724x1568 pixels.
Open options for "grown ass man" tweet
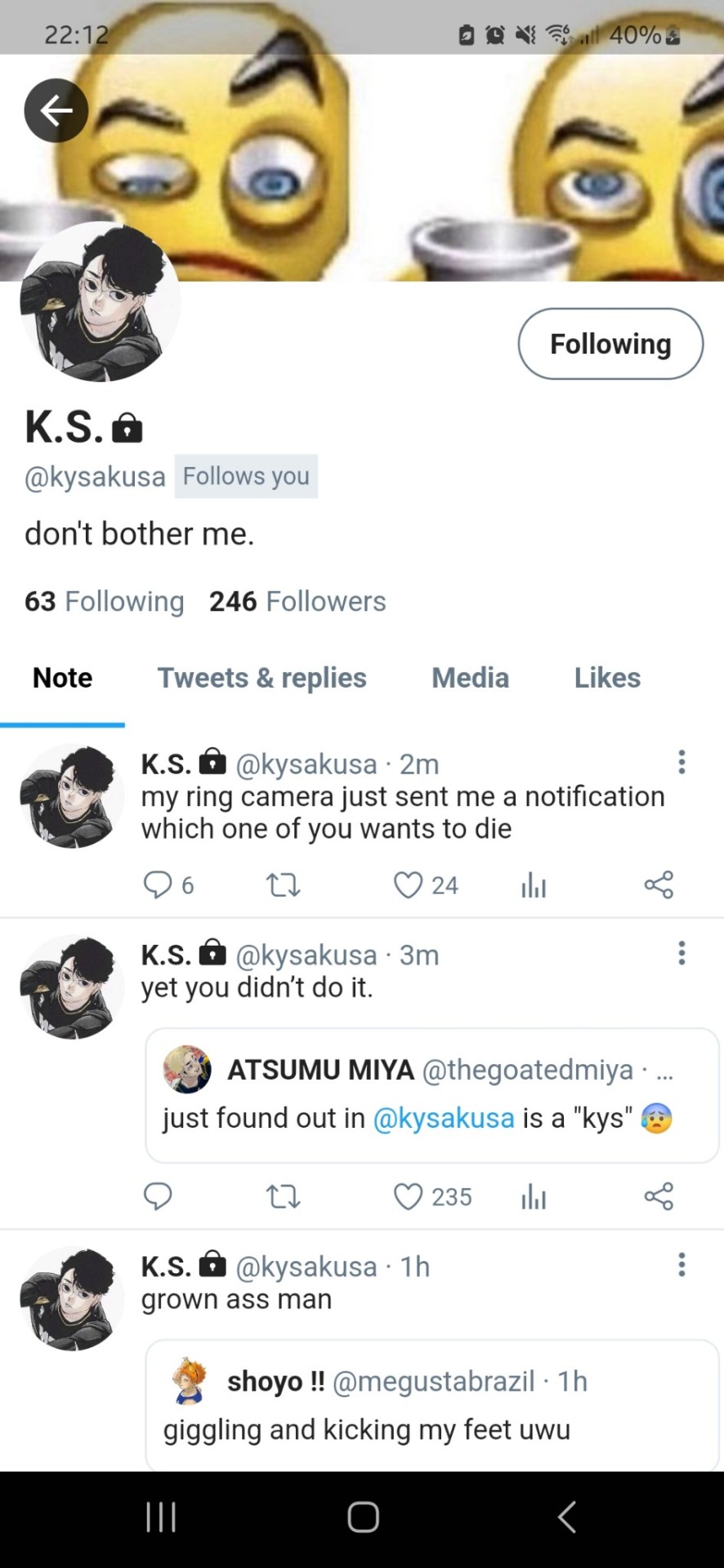click(x=682, y=1265)
